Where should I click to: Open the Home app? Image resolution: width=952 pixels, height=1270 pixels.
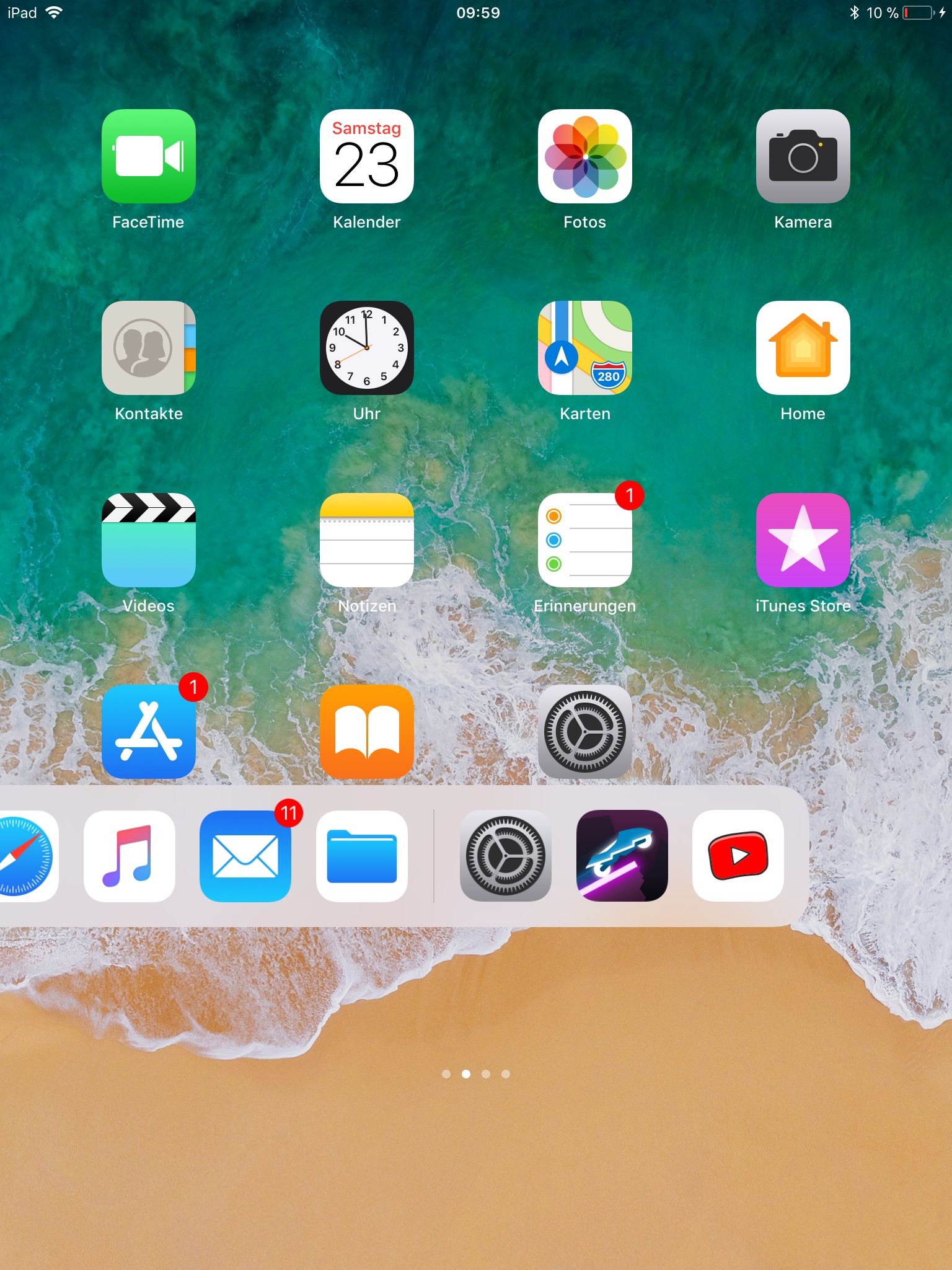(x=803, y=348)
